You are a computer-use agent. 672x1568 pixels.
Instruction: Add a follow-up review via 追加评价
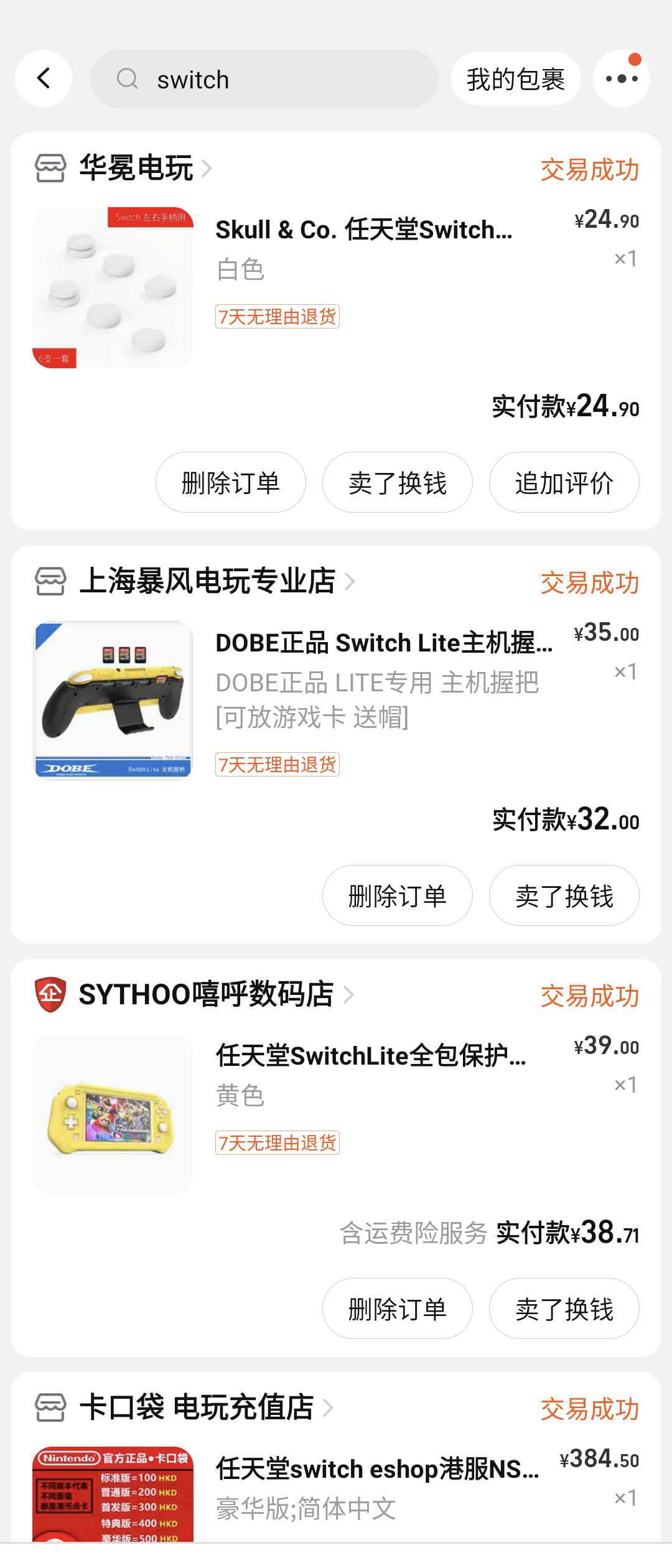point(564,483)
